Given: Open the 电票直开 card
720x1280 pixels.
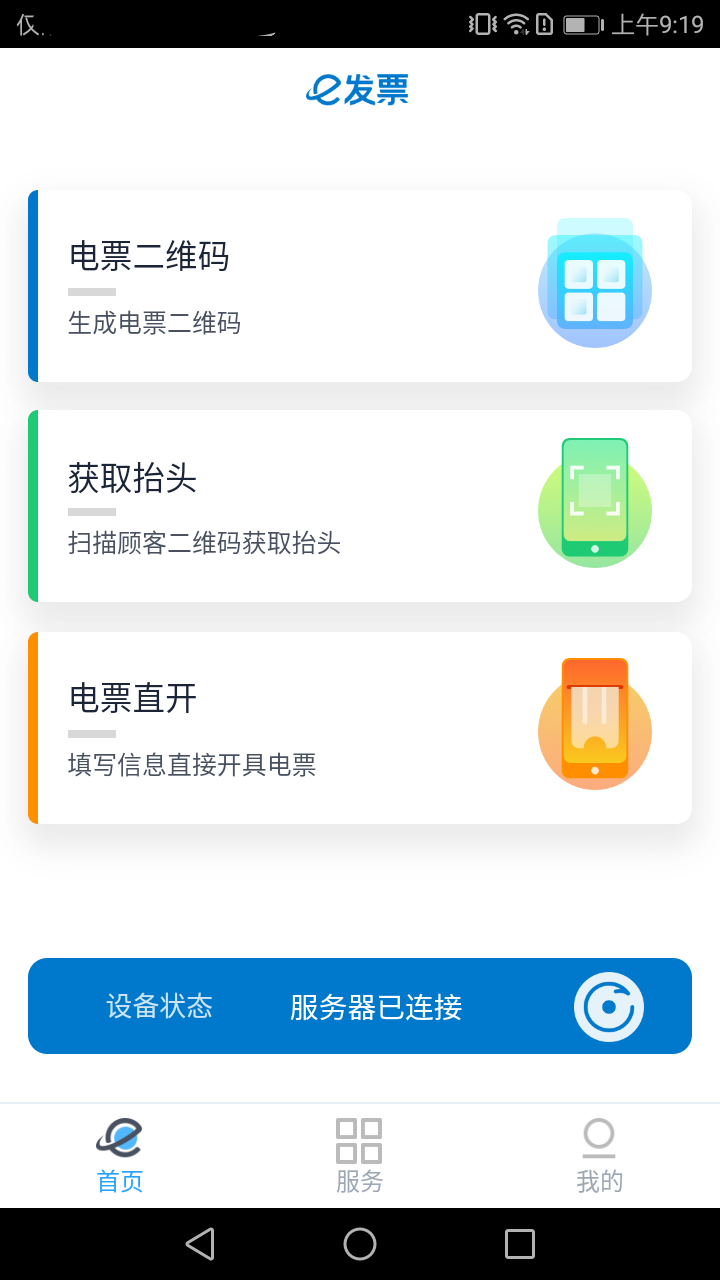Looking at the screenshot, I should pyautogui.click(x=360, y=727).
